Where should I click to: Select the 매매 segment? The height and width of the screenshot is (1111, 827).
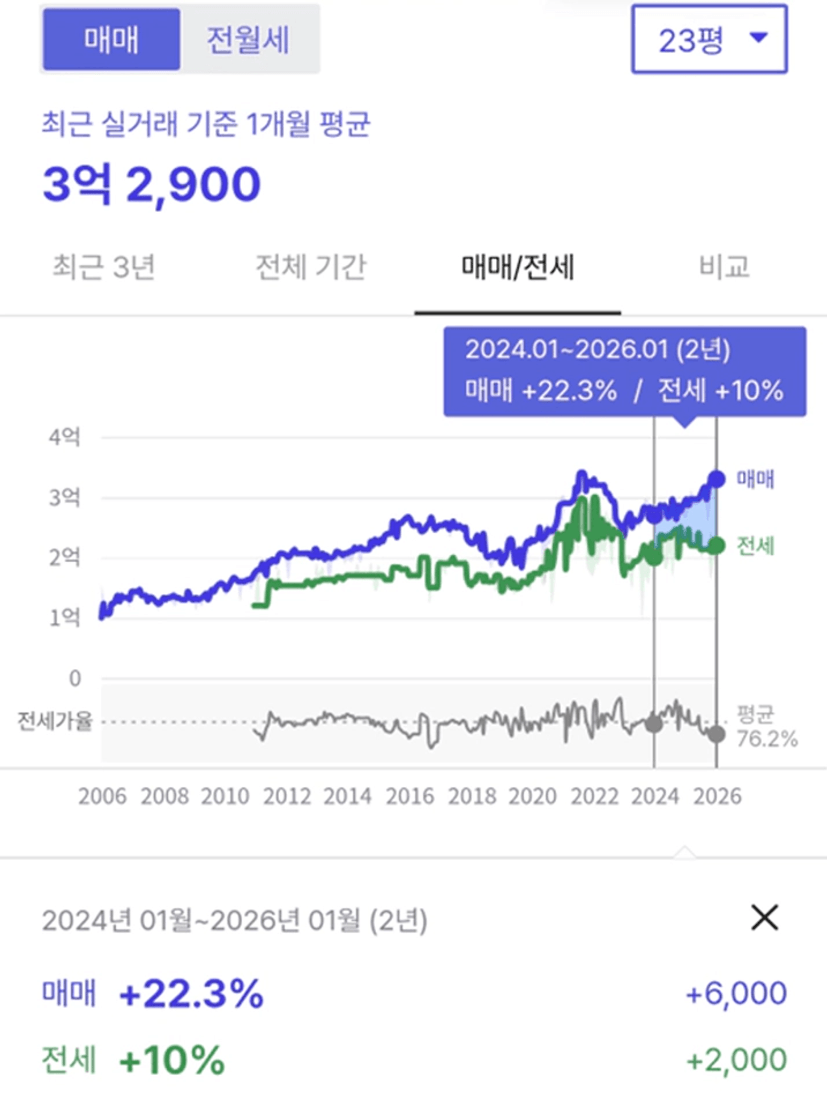[111, 40]
